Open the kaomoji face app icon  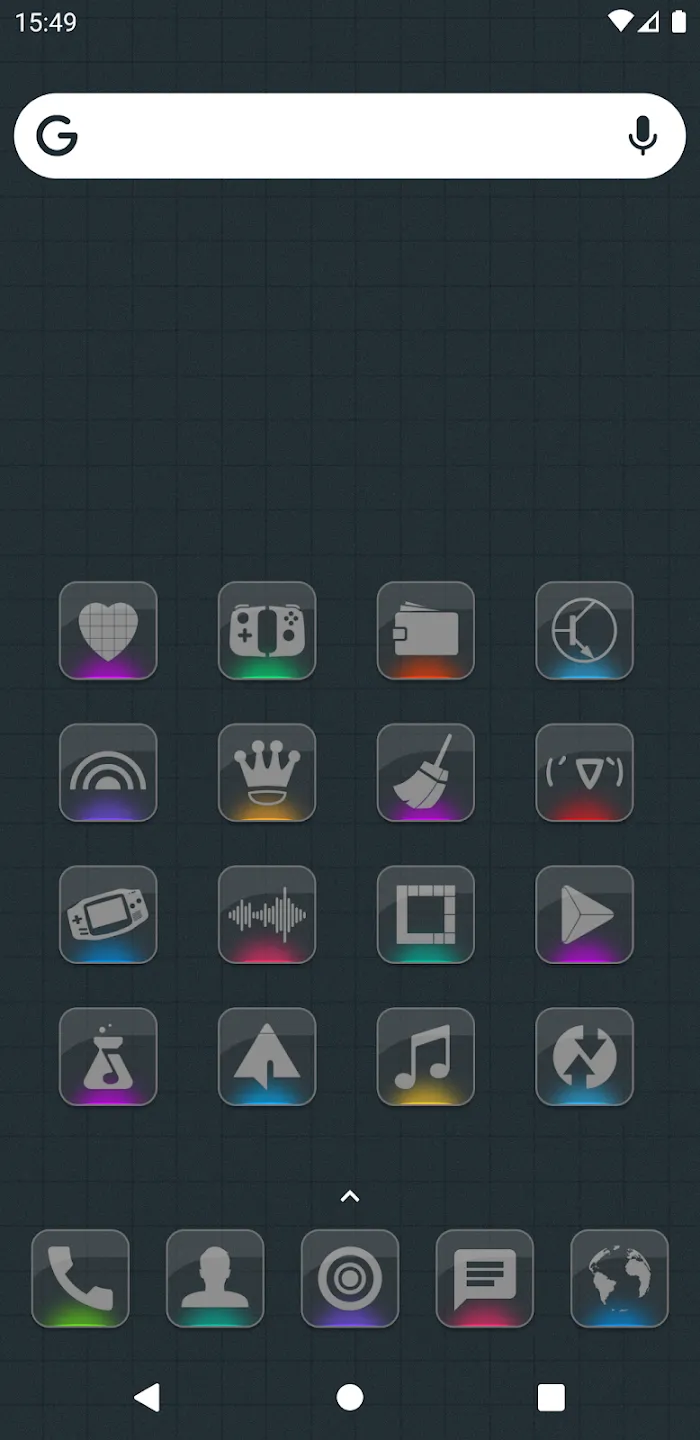(585, 772)
